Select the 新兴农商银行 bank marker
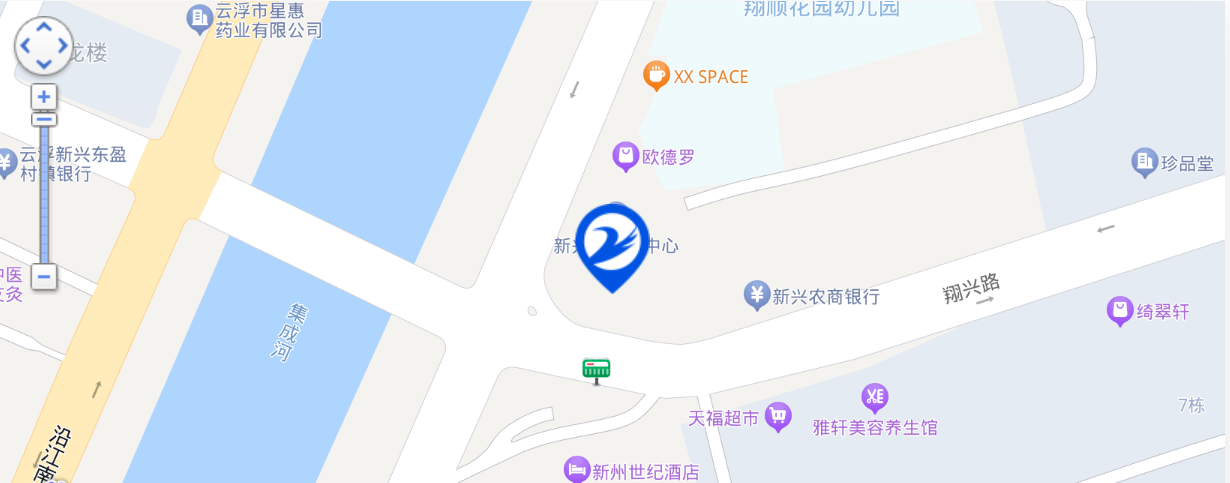Image resolution: width=1230 pixels, height=483 pixels. [757, 295]
